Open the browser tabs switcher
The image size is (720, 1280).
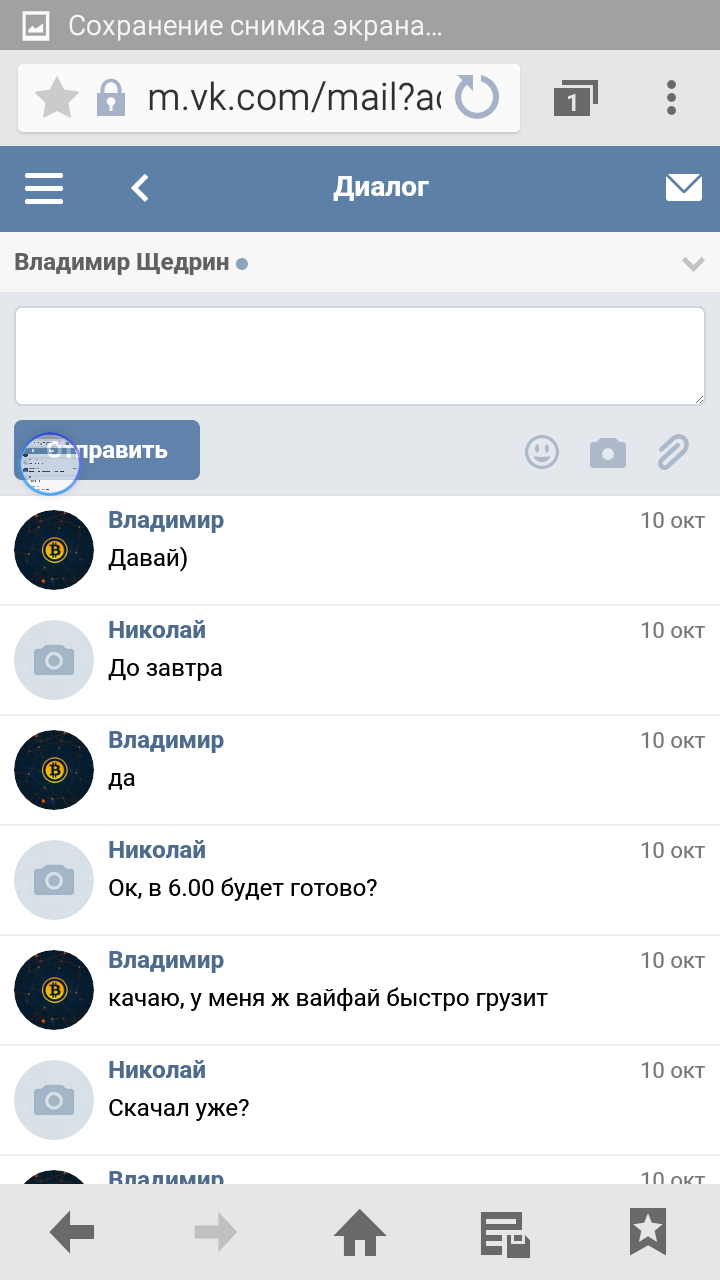[574, 98]
